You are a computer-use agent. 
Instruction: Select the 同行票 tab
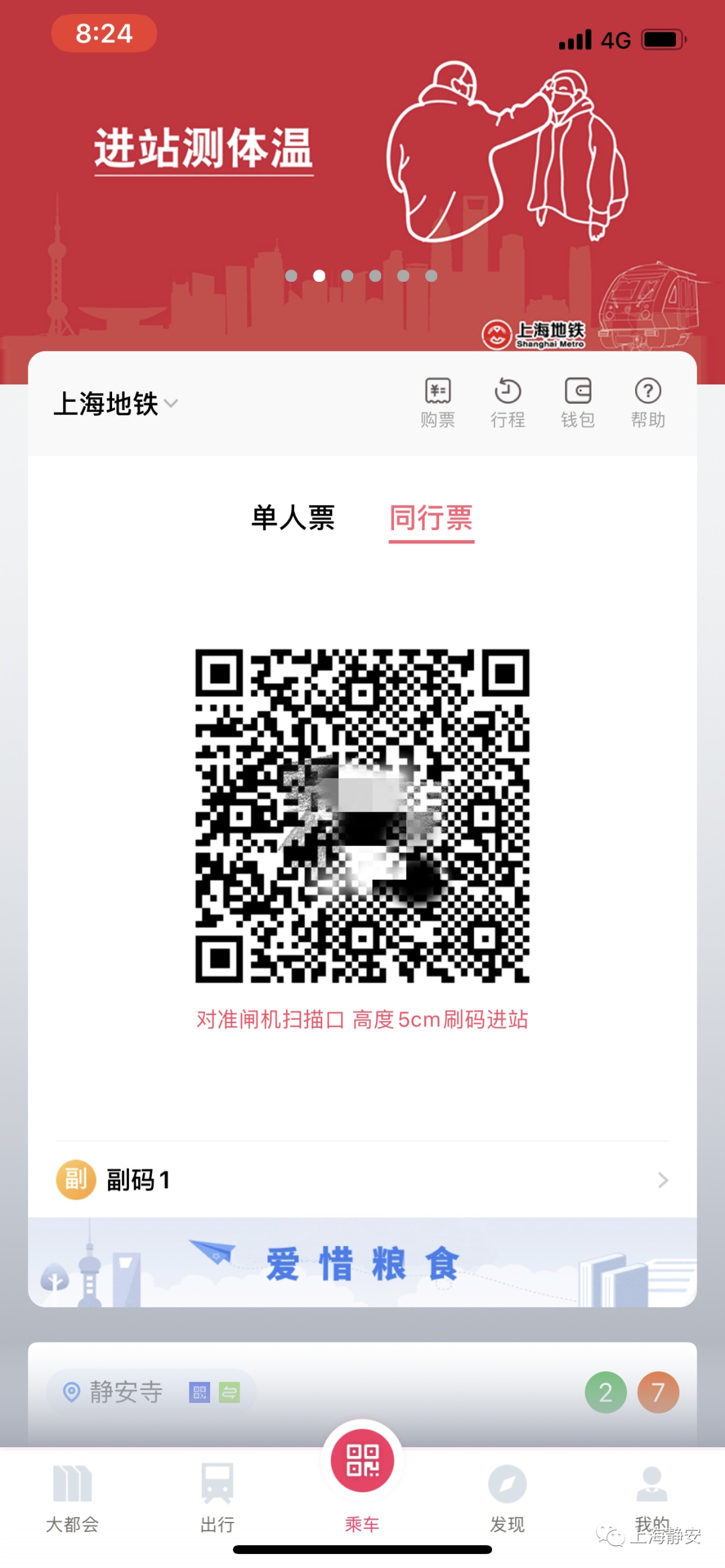click(x=431, y=518)
